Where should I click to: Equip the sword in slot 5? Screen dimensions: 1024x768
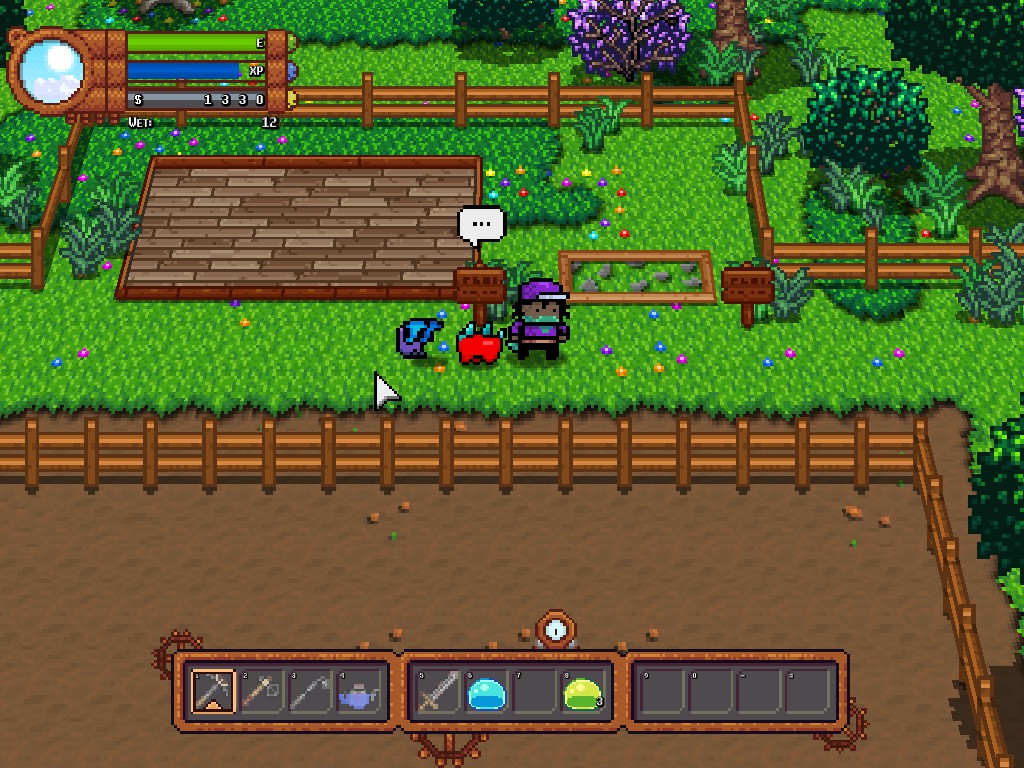(438, 692)
